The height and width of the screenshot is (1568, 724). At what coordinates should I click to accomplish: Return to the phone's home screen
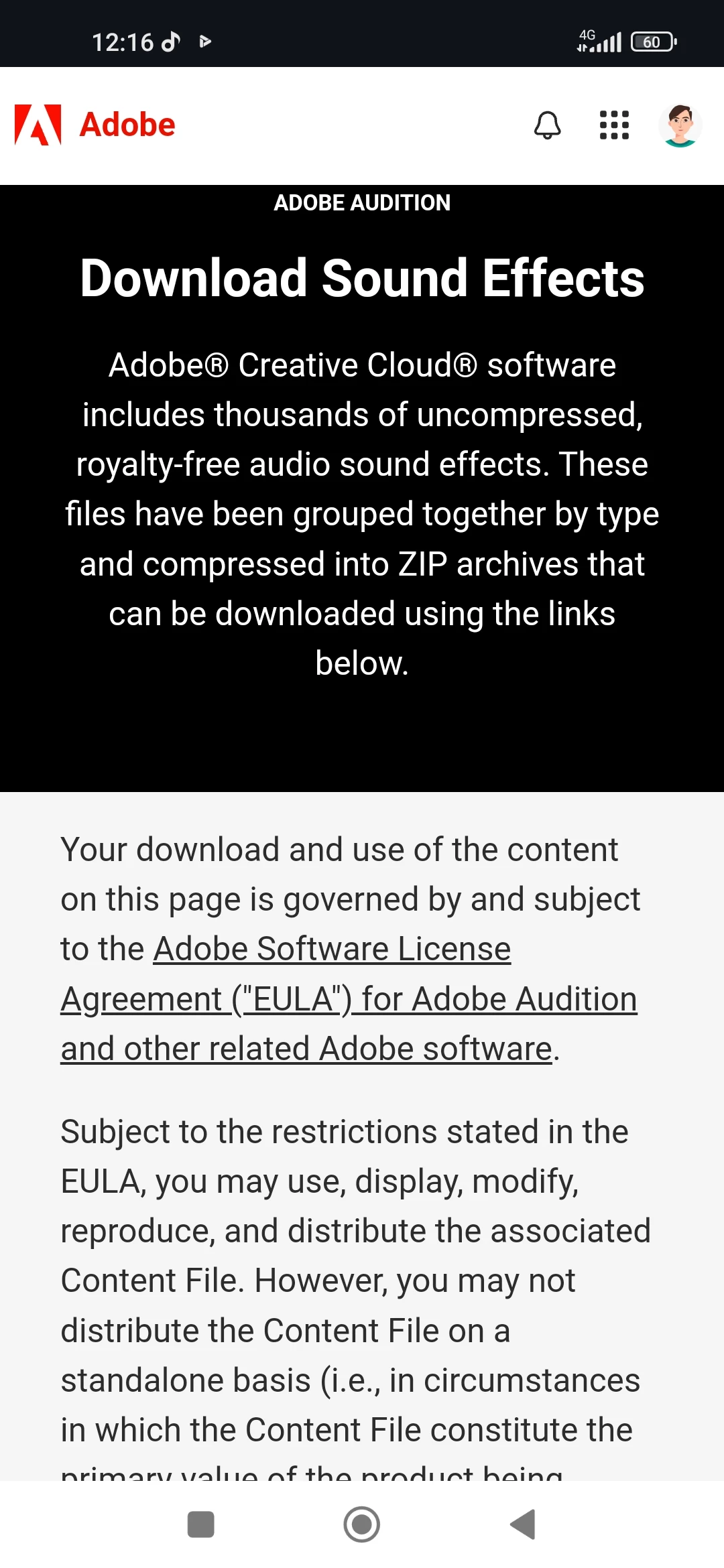pos(362,1524)
